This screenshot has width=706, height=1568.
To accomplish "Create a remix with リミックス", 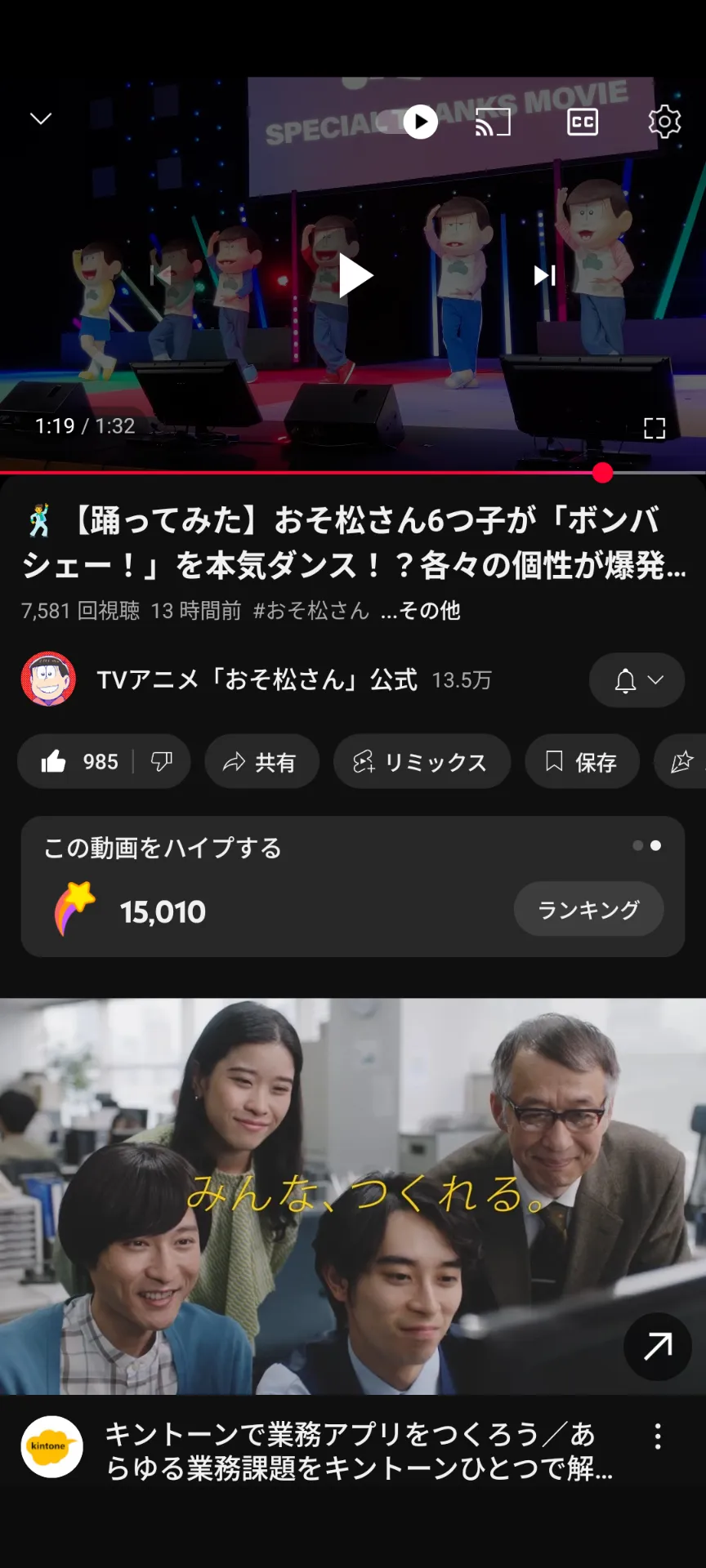I will click(422, 762).
